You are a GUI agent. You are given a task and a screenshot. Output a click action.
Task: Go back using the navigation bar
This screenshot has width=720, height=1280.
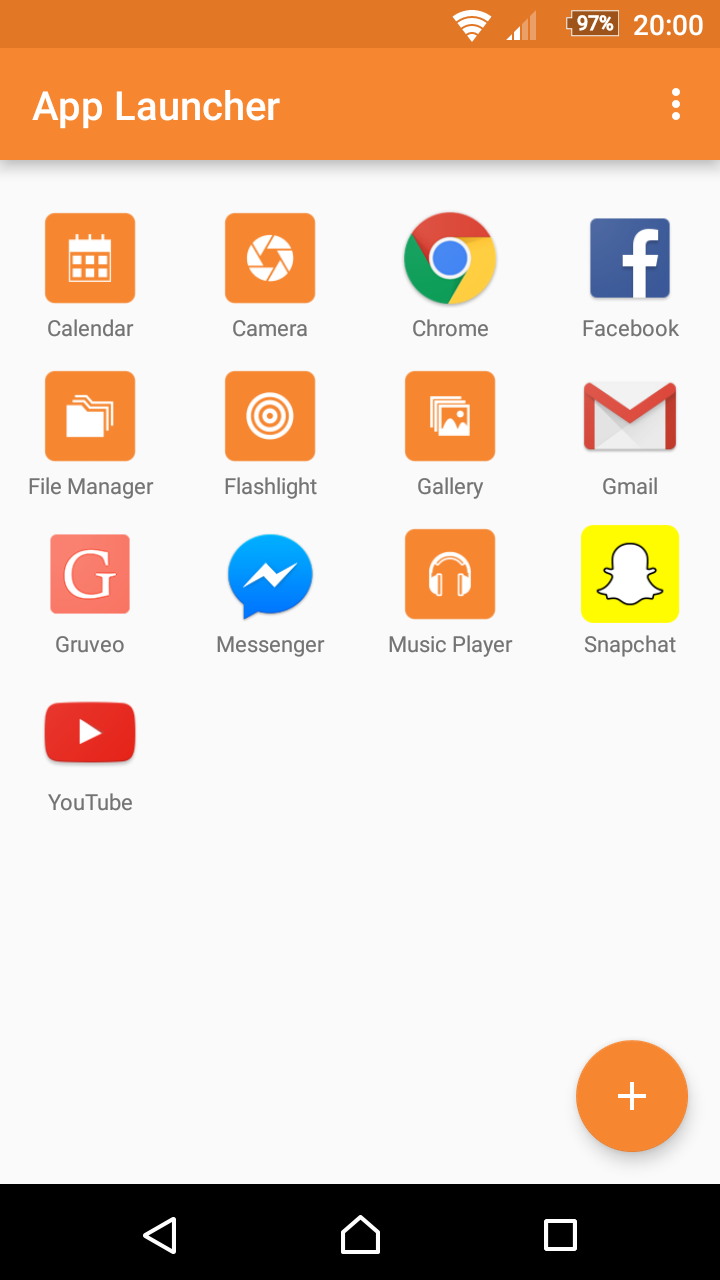pos(160,1235)
